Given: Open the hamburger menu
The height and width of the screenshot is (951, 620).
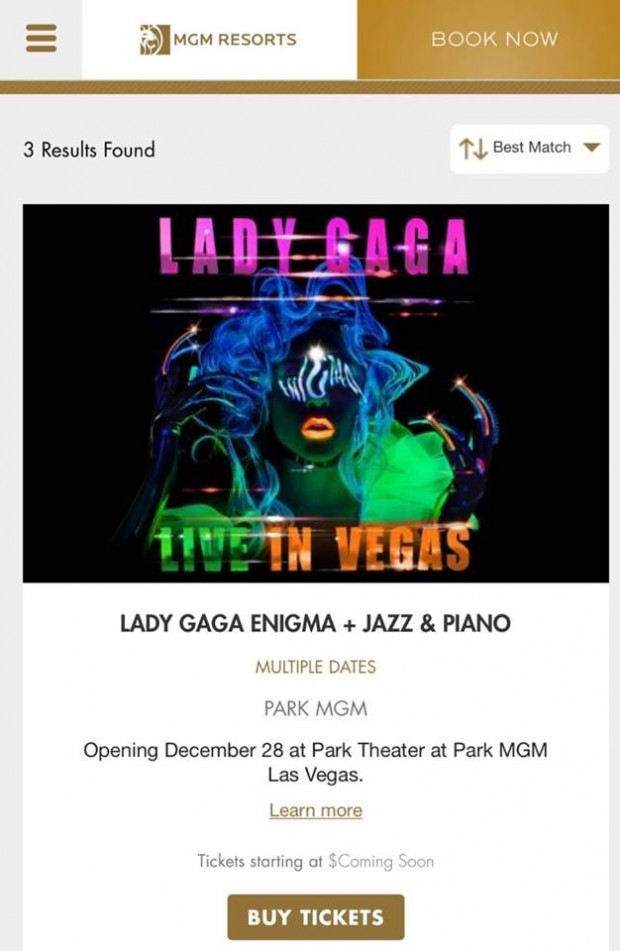Looking at the screenshot, I should (x=41, y=39).
